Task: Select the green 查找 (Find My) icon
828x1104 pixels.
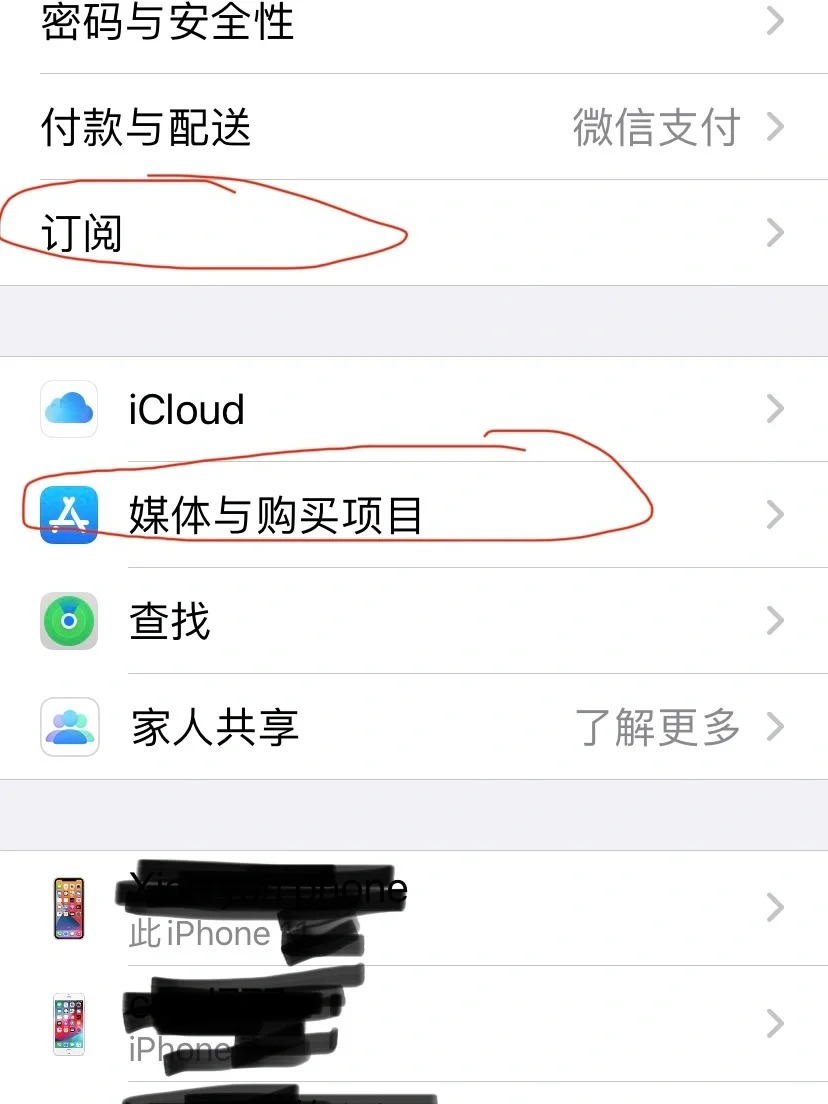Action: (x=68, y=622)
